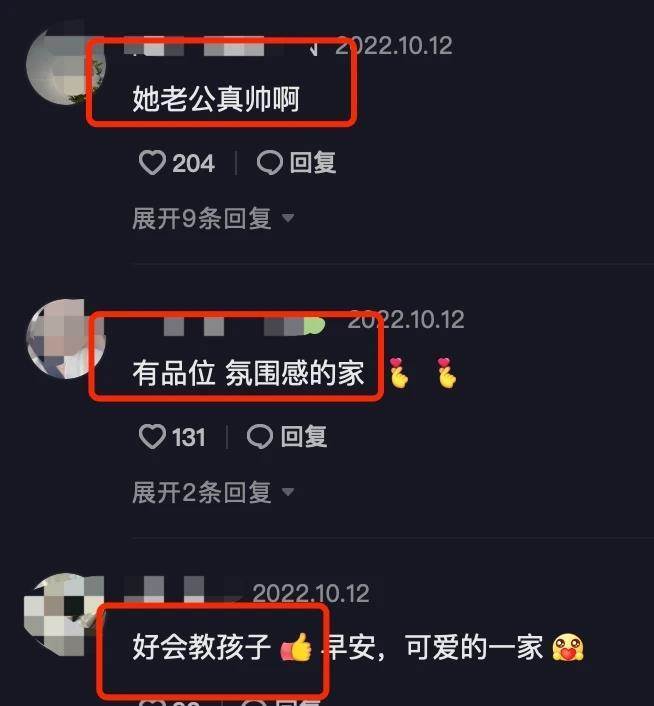Open avatar of the 她老公真帅啊 commenter

[62, 62]
